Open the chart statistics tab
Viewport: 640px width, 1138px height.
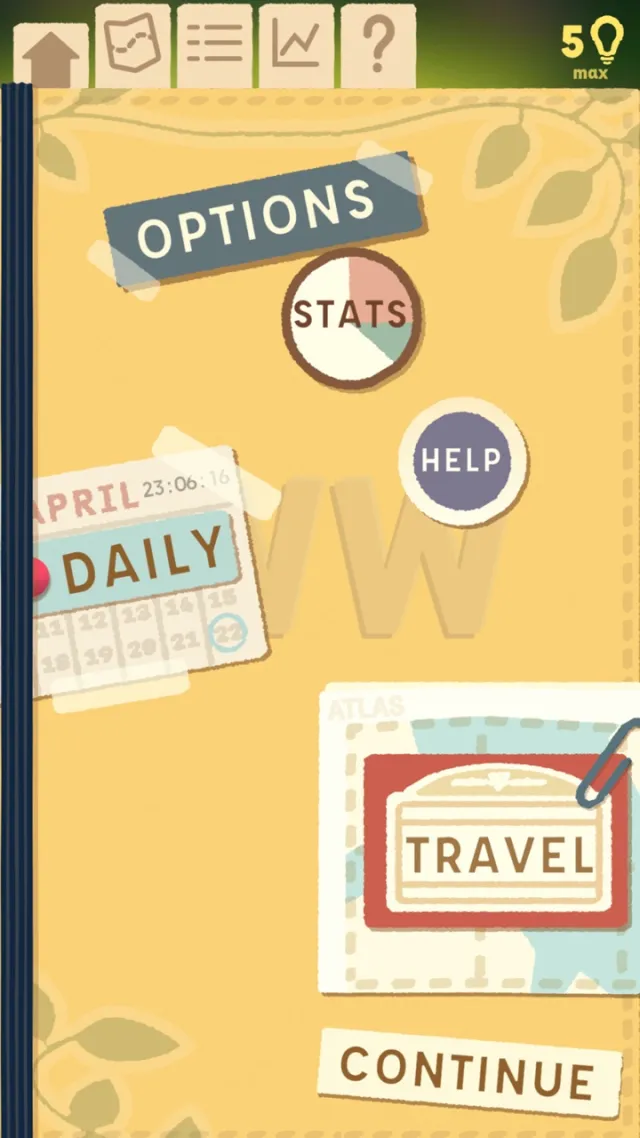297,45
